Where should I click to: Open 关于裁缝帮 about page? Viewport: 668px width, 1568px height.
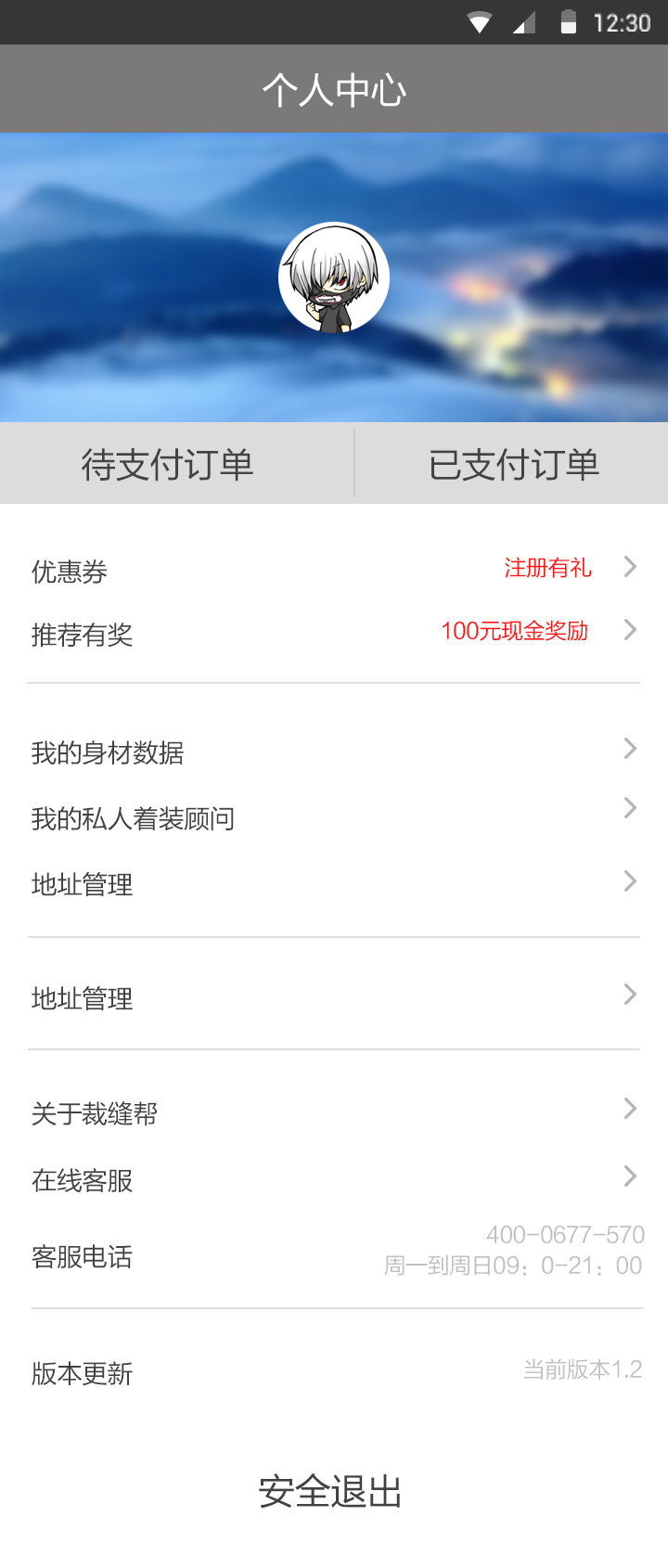[x=334, y=1112]
